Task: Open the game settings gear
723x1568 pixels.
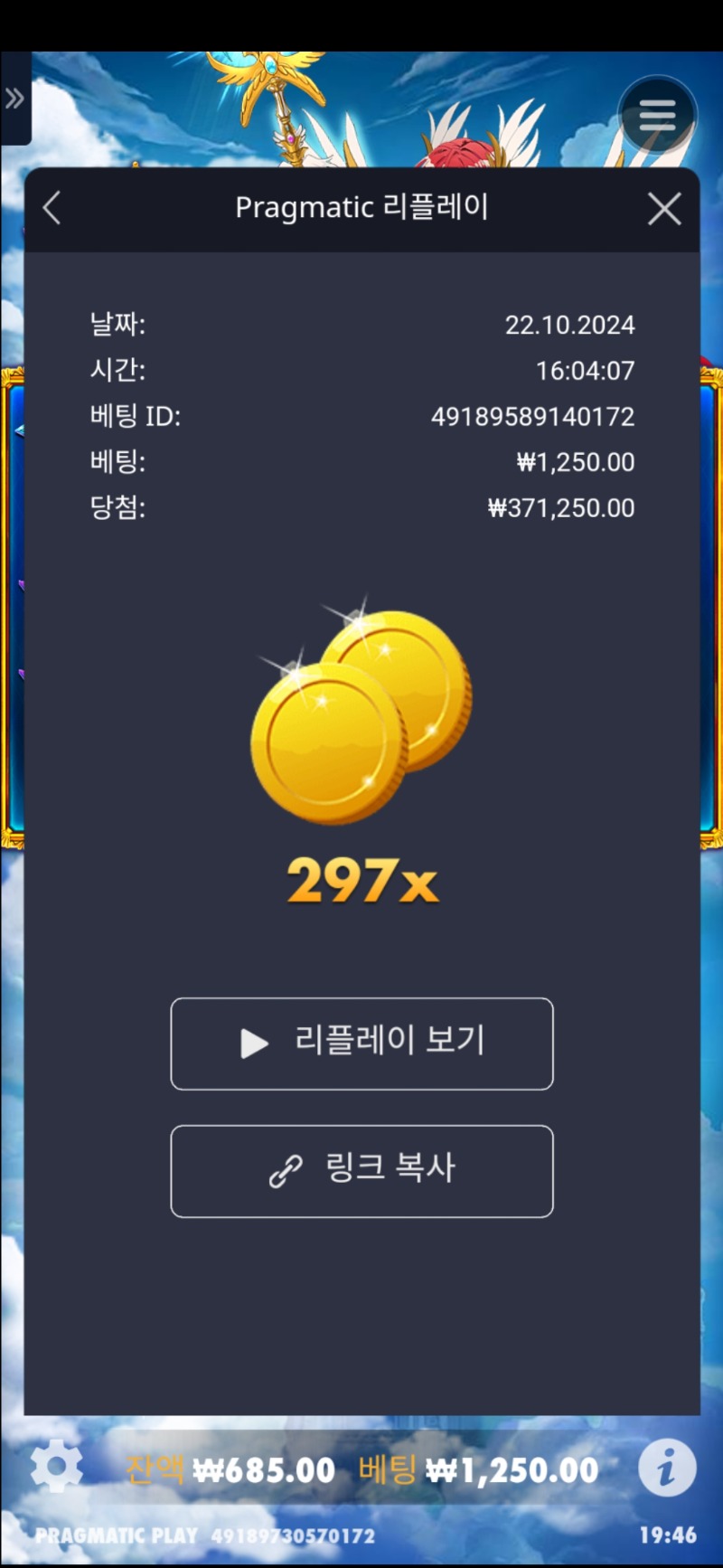Action: [x=56, y=1467]
